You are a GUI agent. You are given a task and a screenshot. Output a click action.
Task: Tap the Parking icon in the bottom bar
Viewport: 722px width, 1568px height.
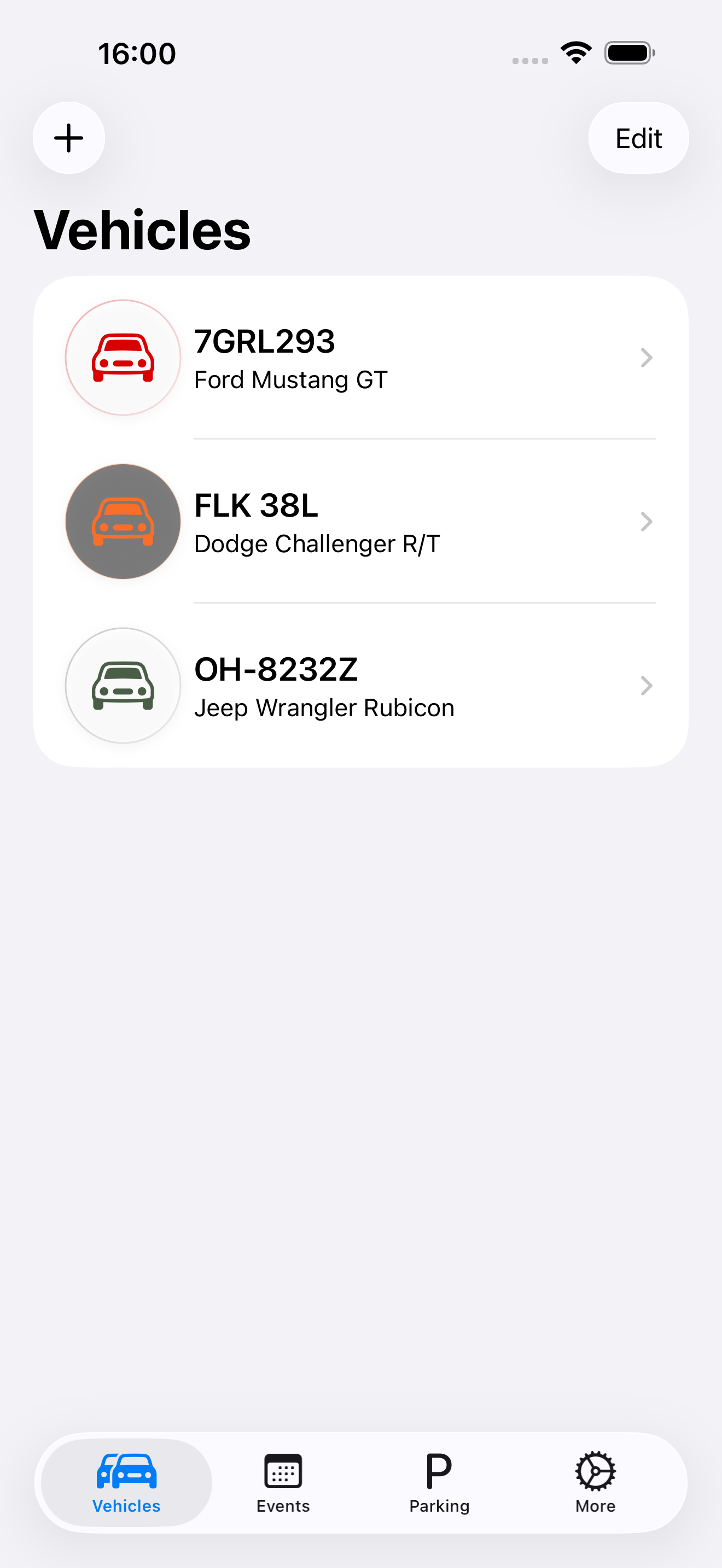pos(440,1467)
